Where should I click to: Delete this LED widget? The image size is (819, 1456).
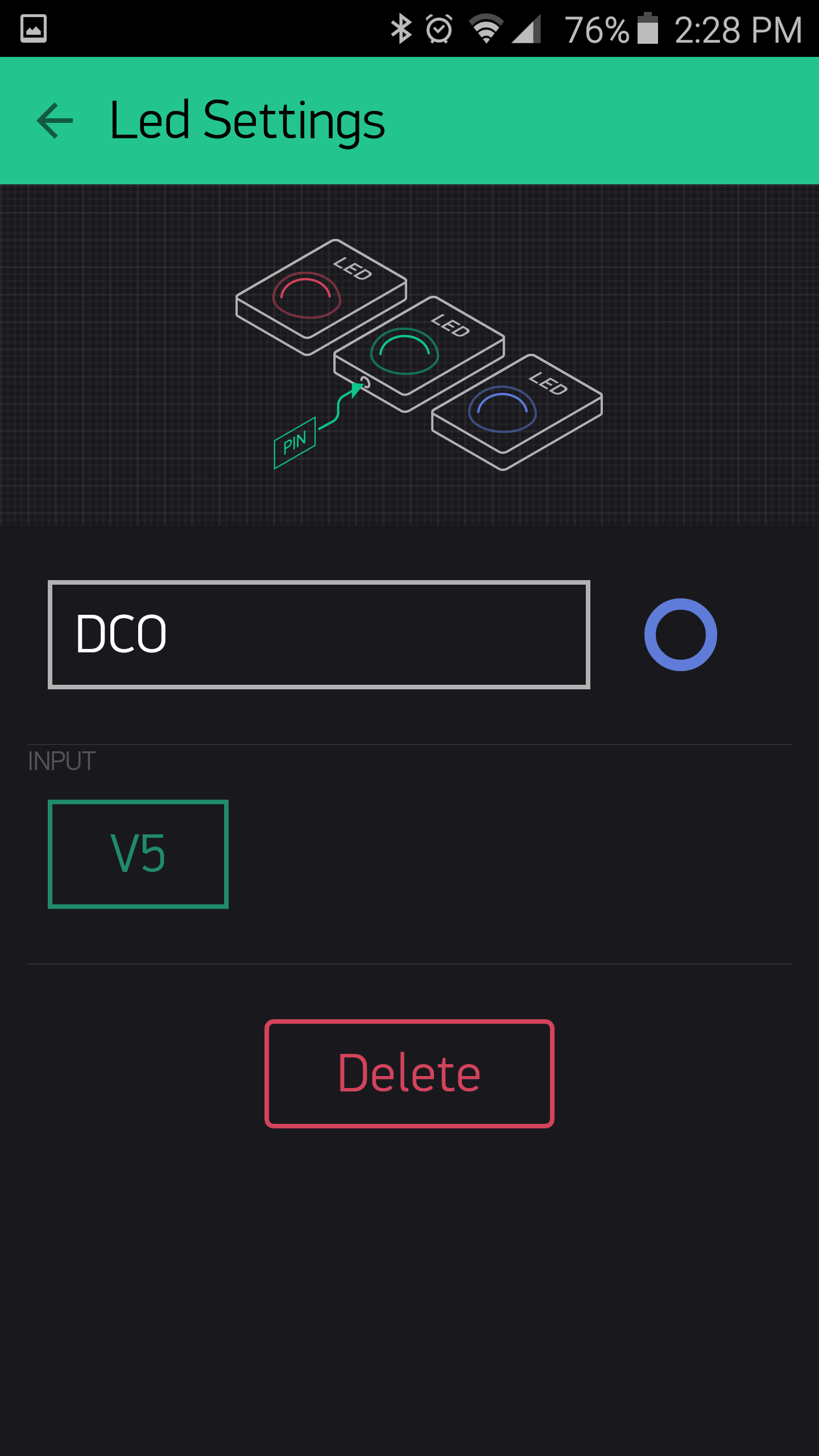[409, 1074]
